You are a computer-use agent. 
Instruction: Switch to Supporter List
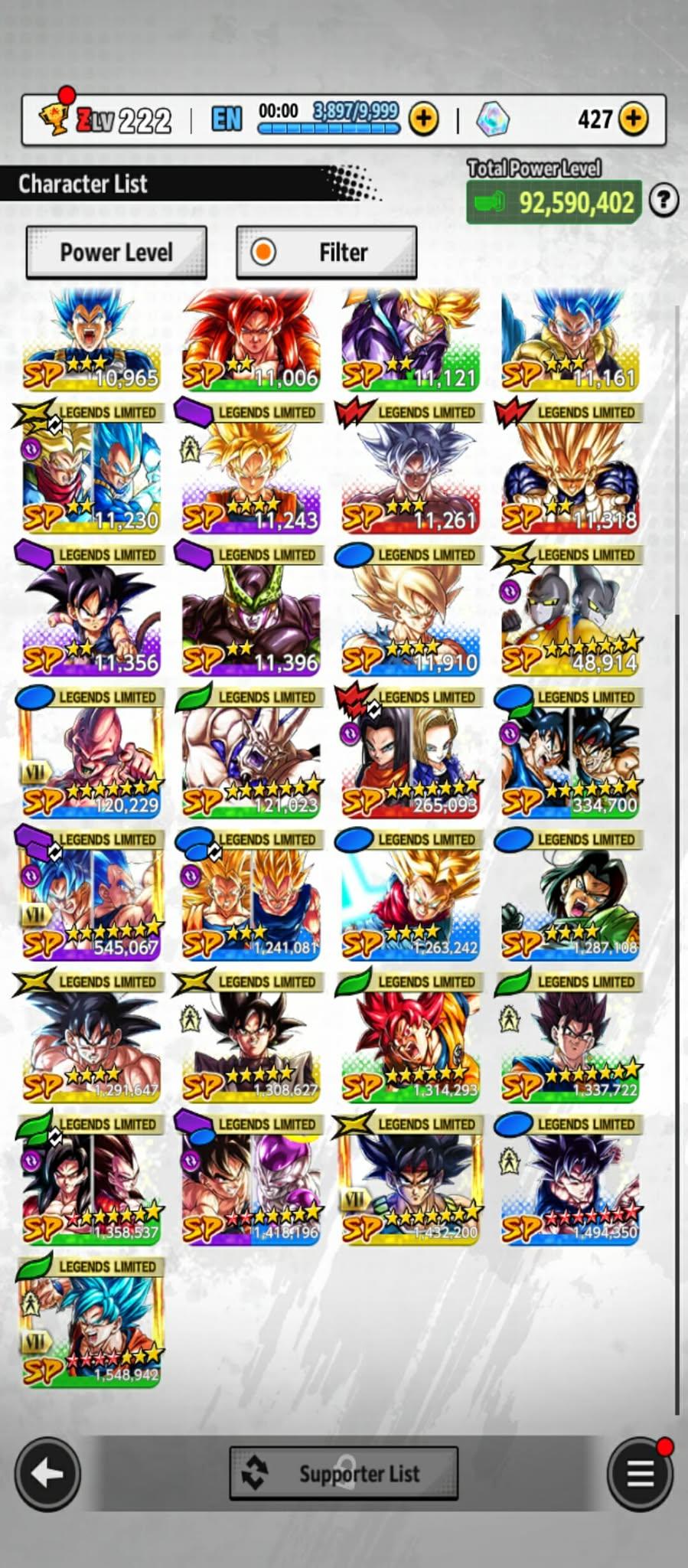pos(344,1473)
